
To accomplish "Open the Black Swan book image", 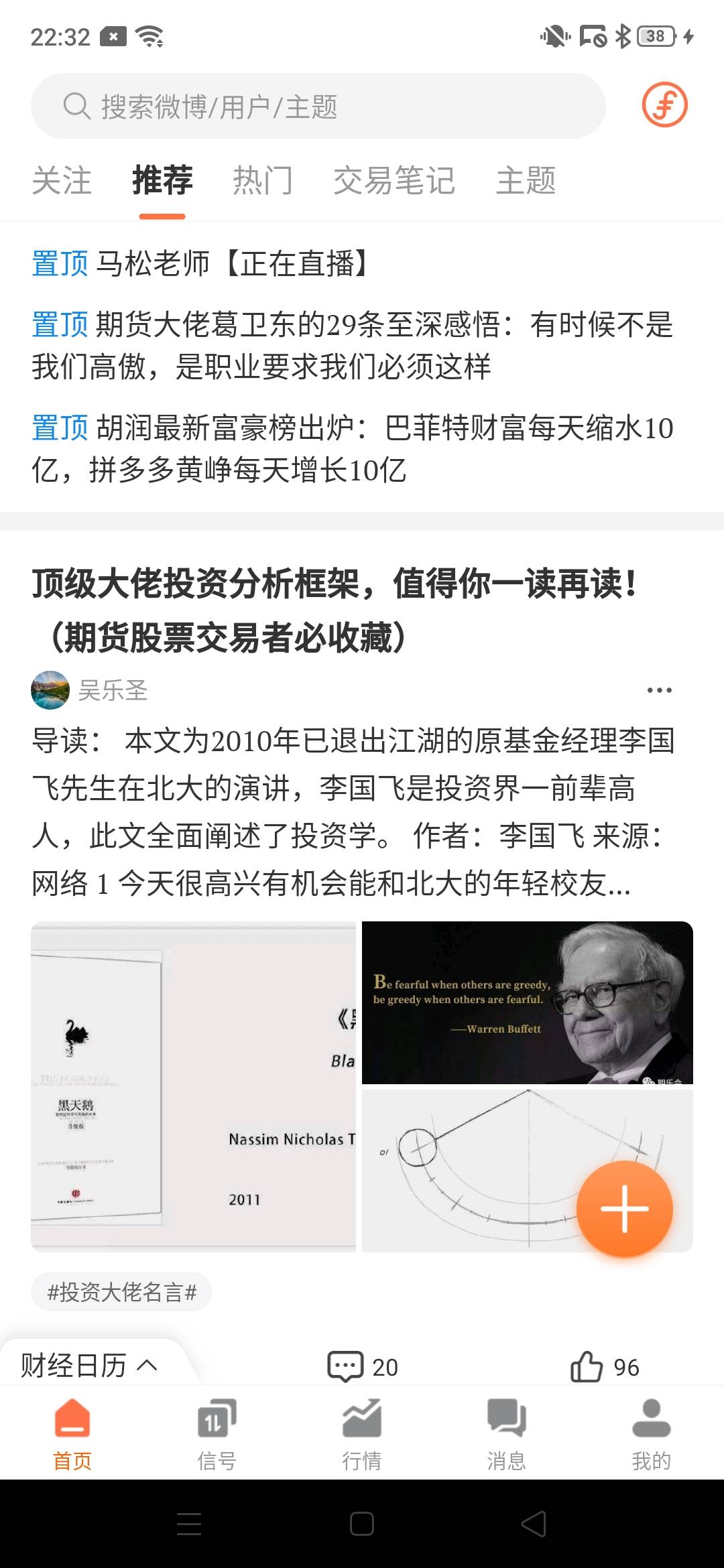I will click(x=193, y=1087).
